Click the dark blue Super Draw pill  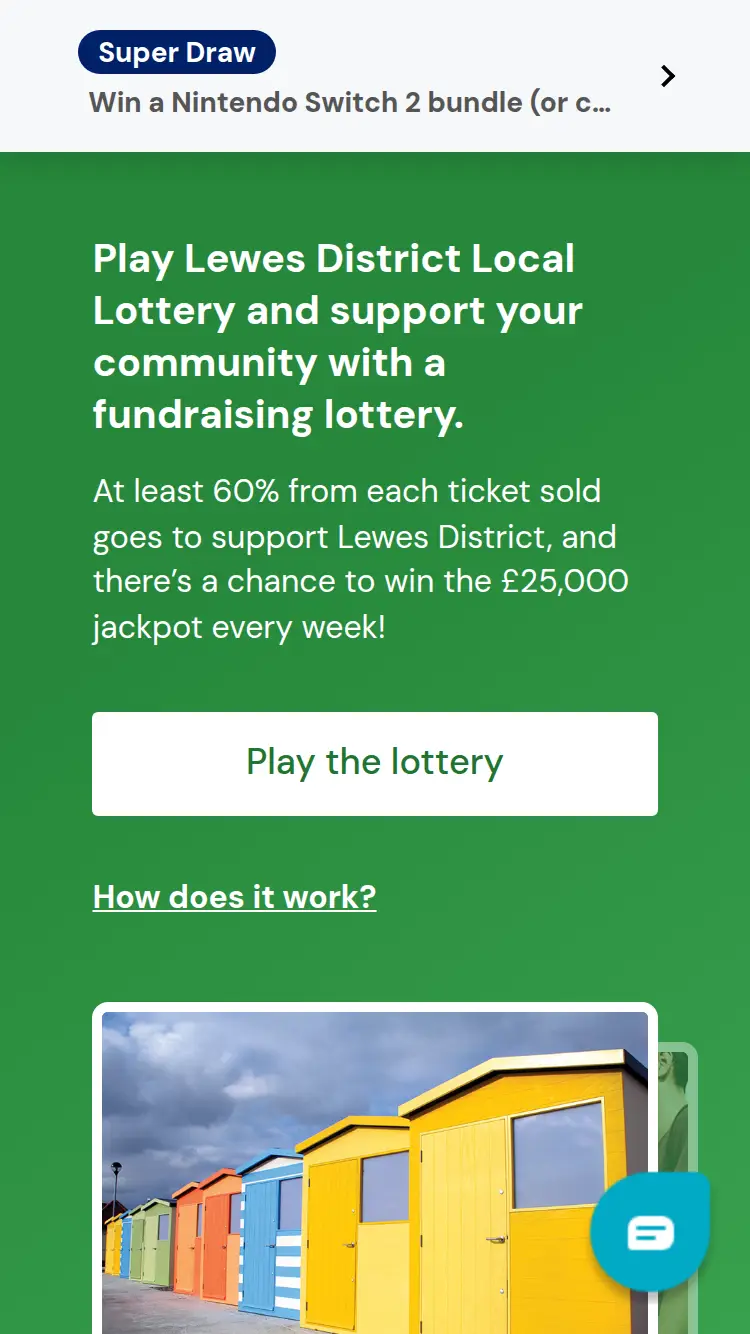point(176,52)
